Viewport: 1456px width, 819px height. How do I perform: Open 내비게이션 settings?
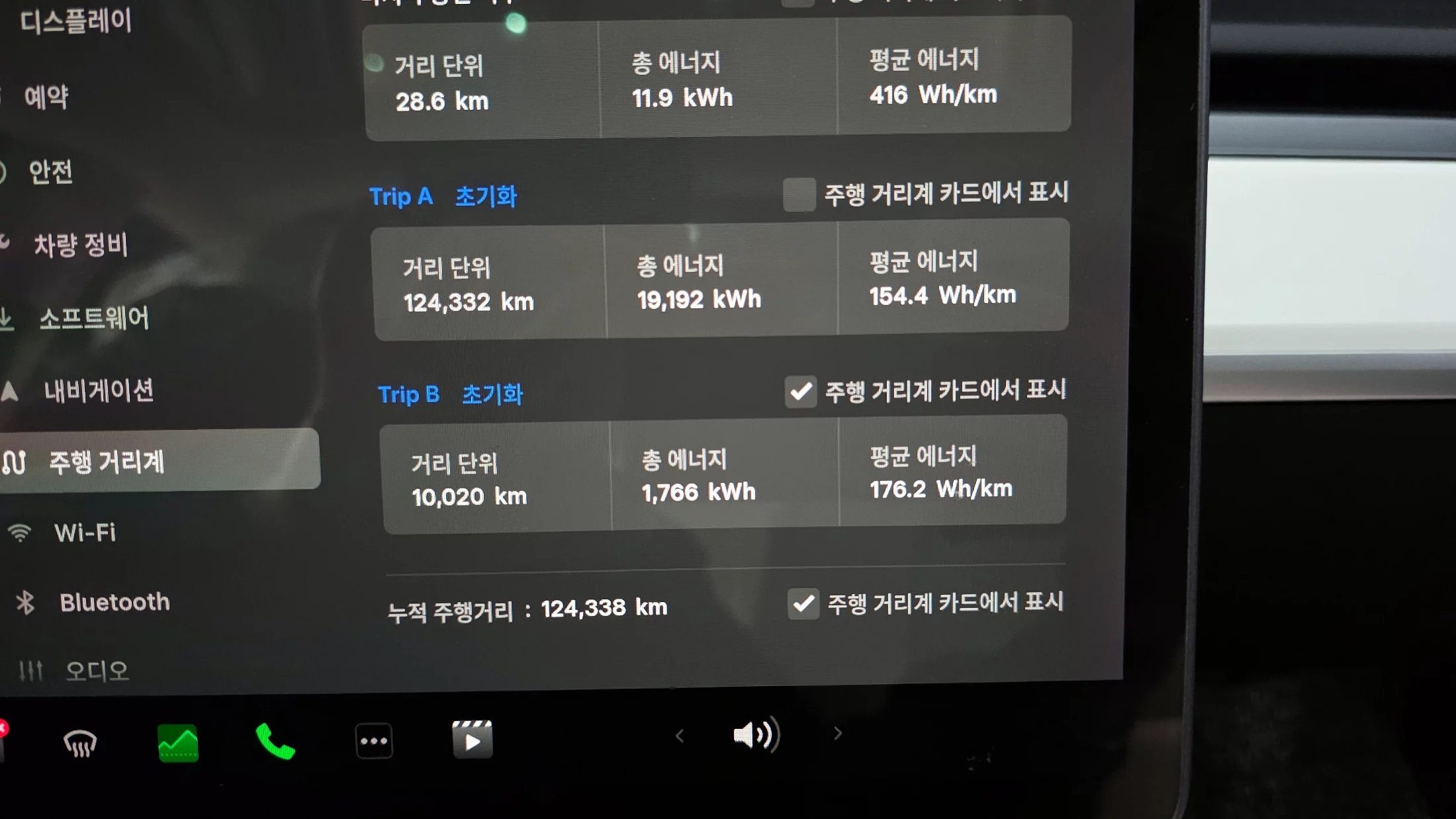tap(99, 390)
